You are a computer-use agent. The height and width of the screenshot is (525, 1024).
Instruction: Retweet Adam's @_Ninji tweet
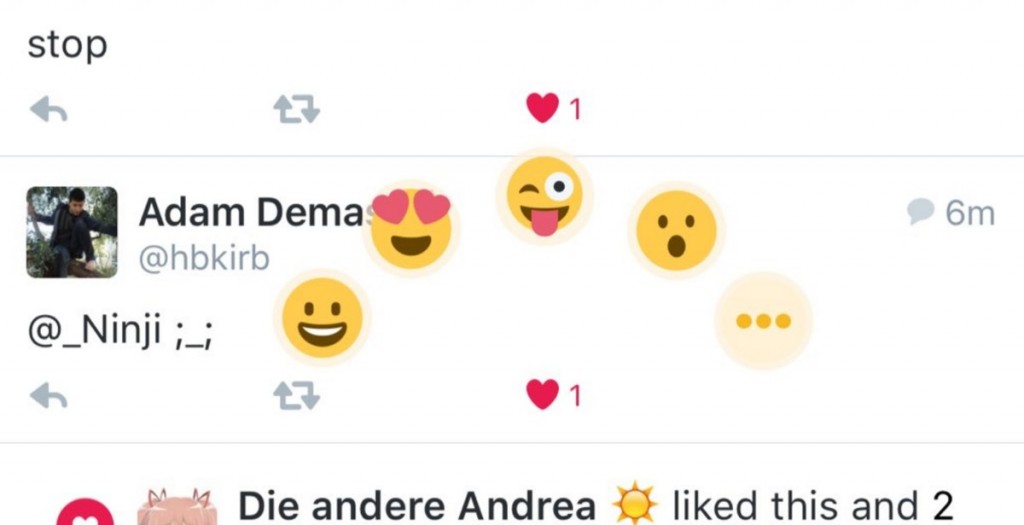[x=296, y=397]
